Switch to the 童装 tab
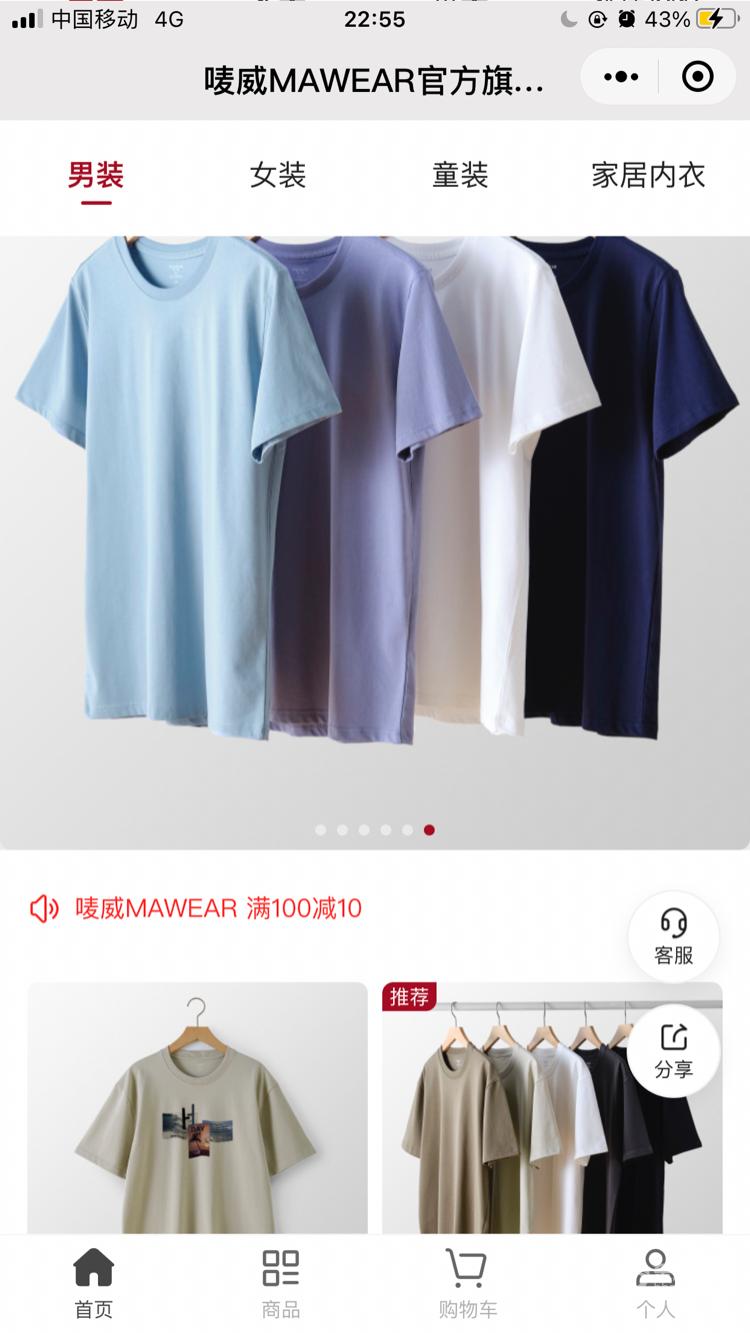Viewport: 750px width, 1333px height. coord(460,176)
